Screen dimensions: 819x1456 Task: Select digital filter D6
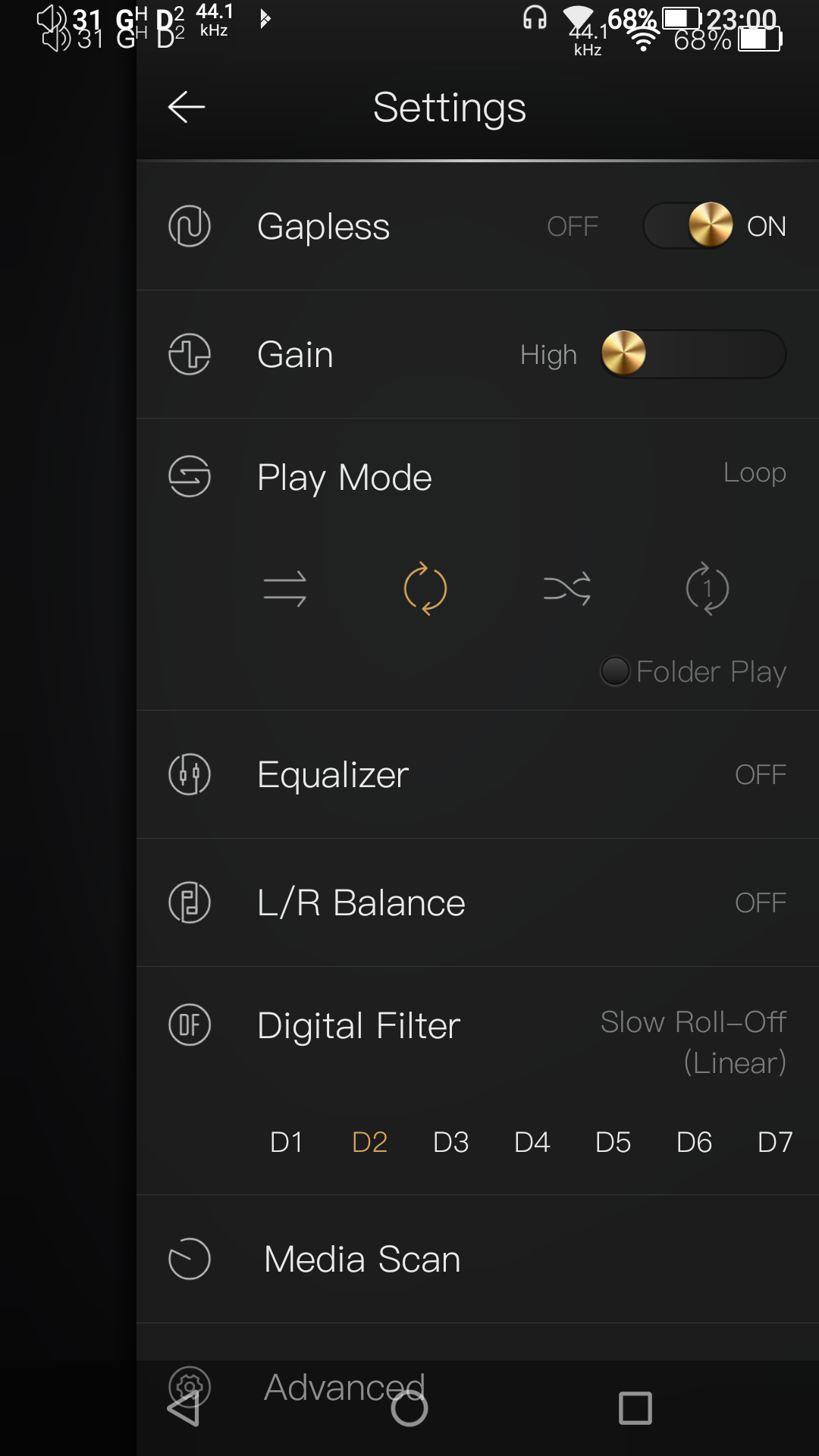694,1142
